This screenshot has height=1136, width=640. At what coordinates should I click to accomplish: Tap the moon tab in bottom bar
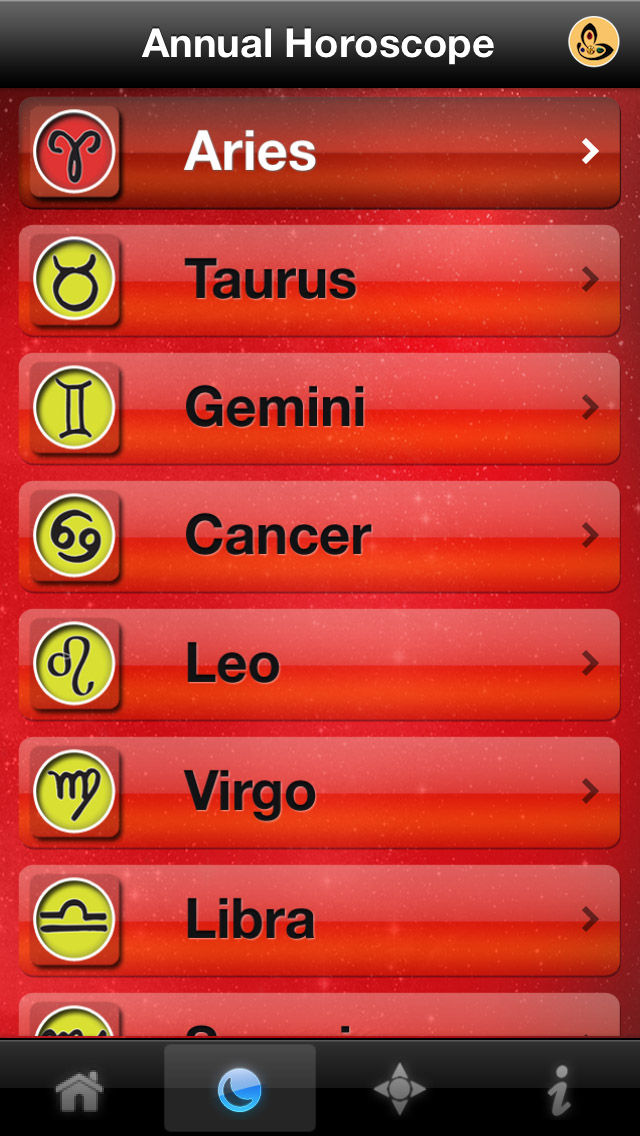click(240, 1090)
